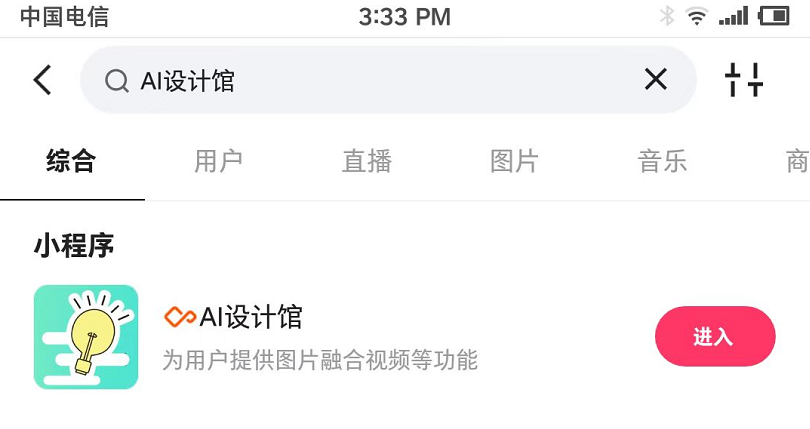Select the 综合 tab
Viewport: 810px width, 429px height.
(x=71, y=161)
